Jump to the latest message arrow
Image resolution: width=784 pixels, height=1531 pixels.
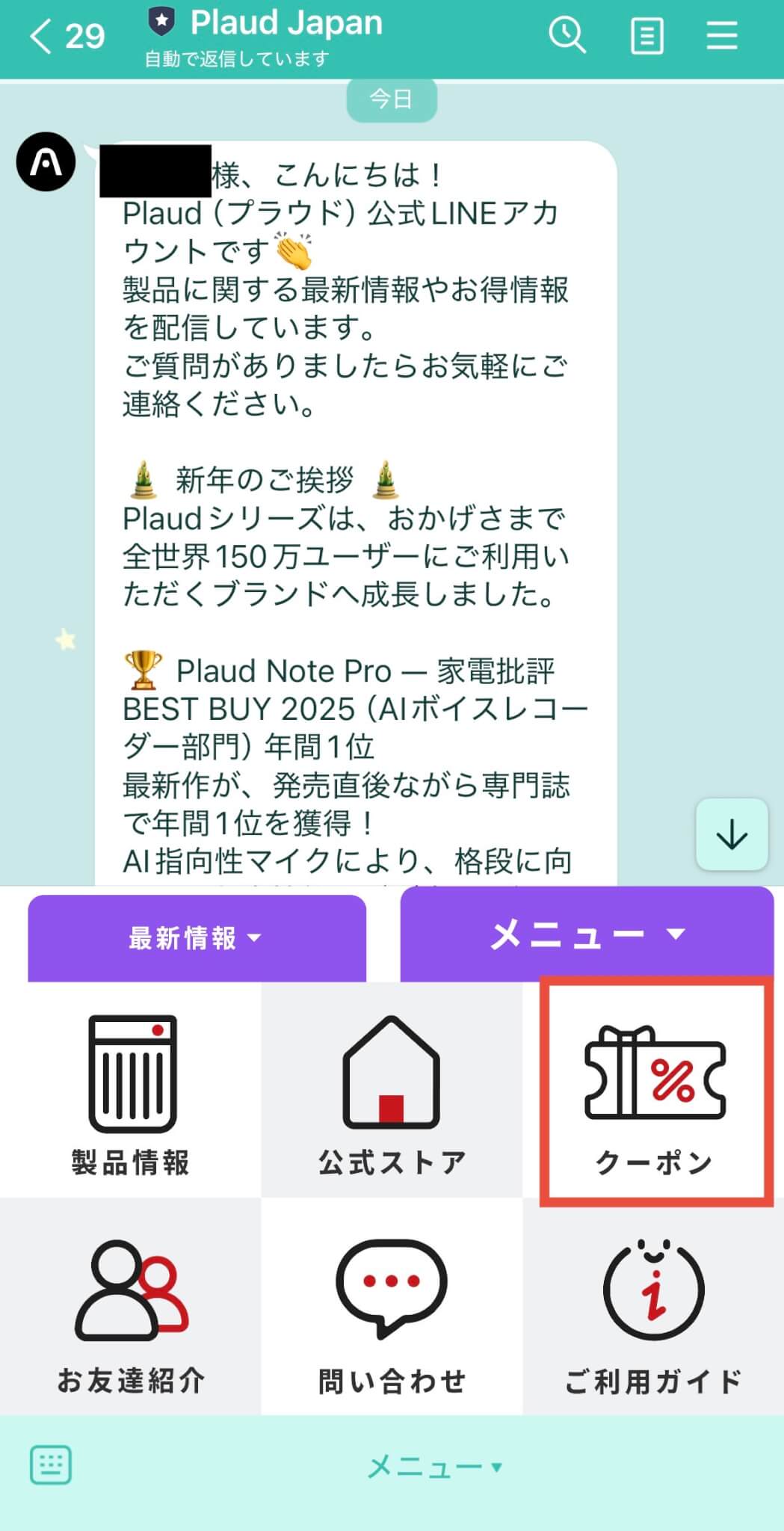(732, 834)
